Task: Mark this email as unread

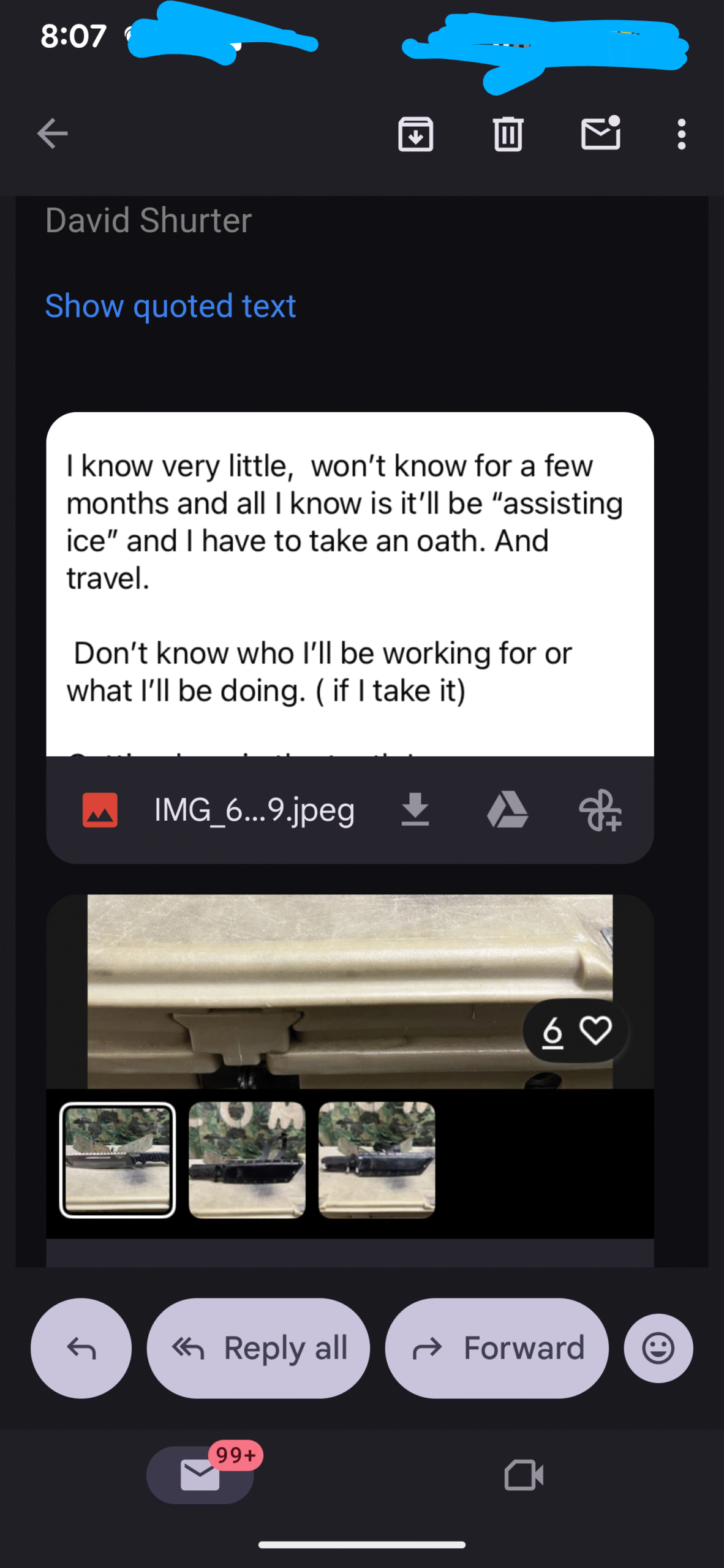Action: coord(600,134)
